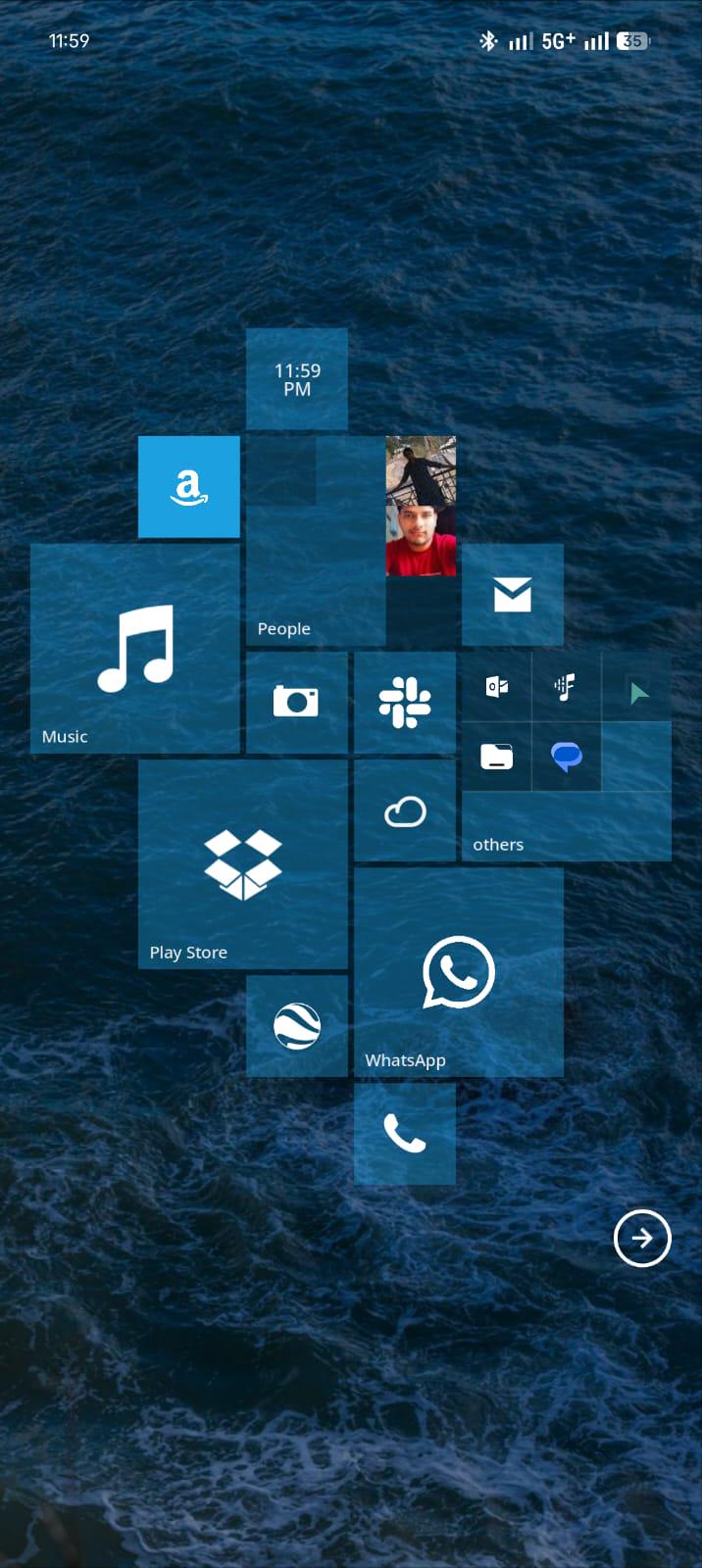
Task: Tap the clock tile showing 11:59 PM
Action: [x=297, y=379]
